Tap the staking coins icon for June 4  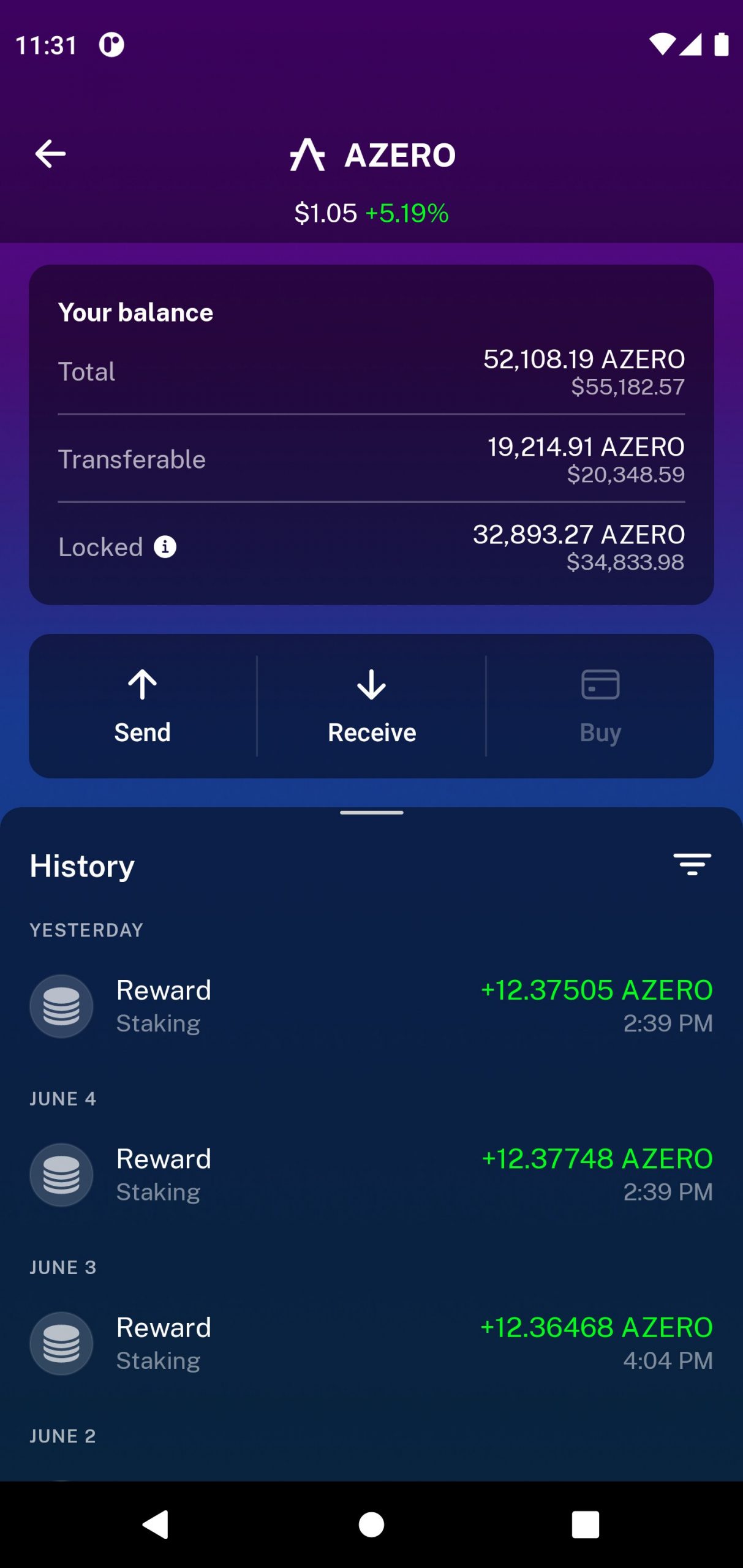coord(61,1175)
